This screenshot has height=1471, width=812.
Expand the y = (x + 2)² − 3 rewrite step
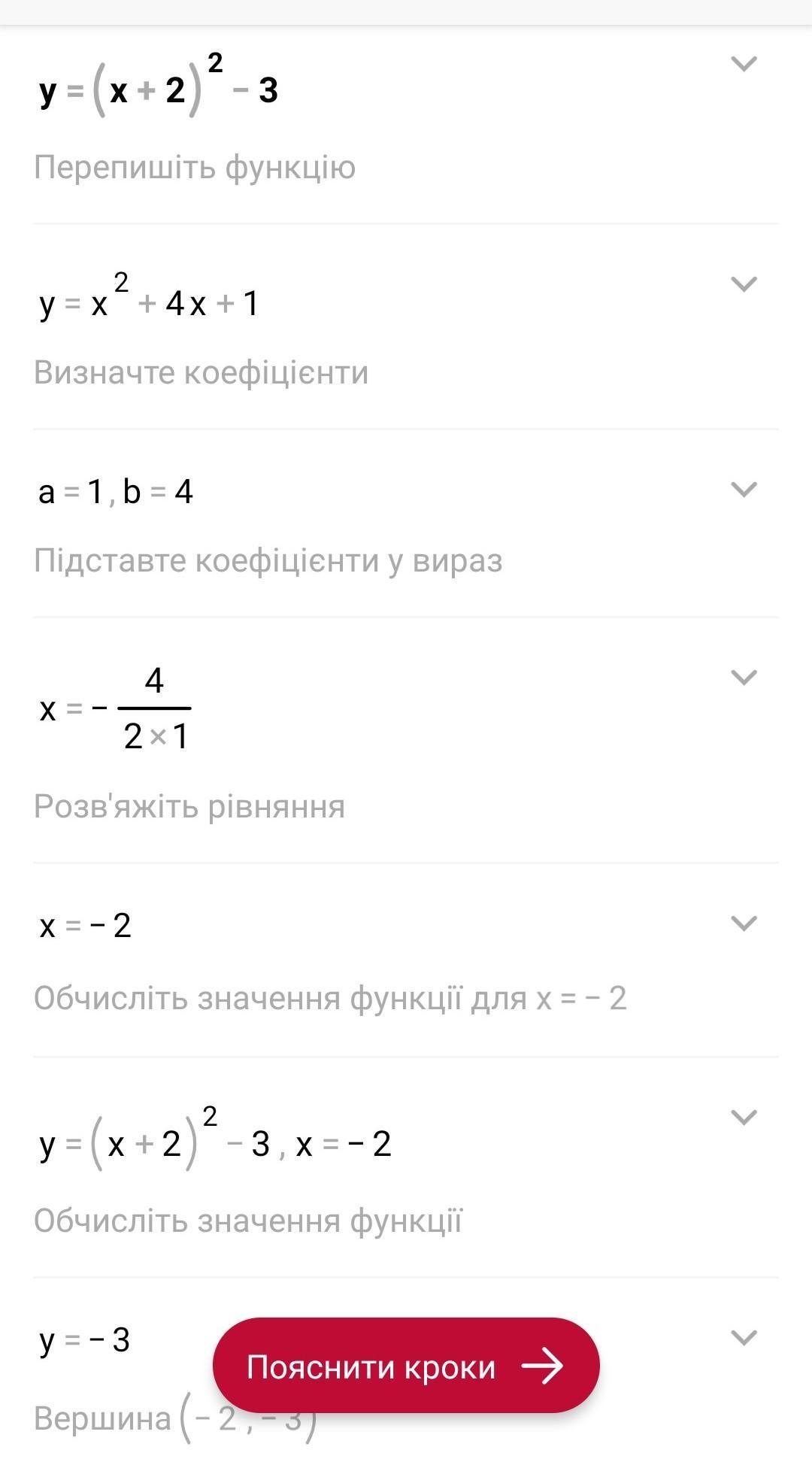pos(744,64)
